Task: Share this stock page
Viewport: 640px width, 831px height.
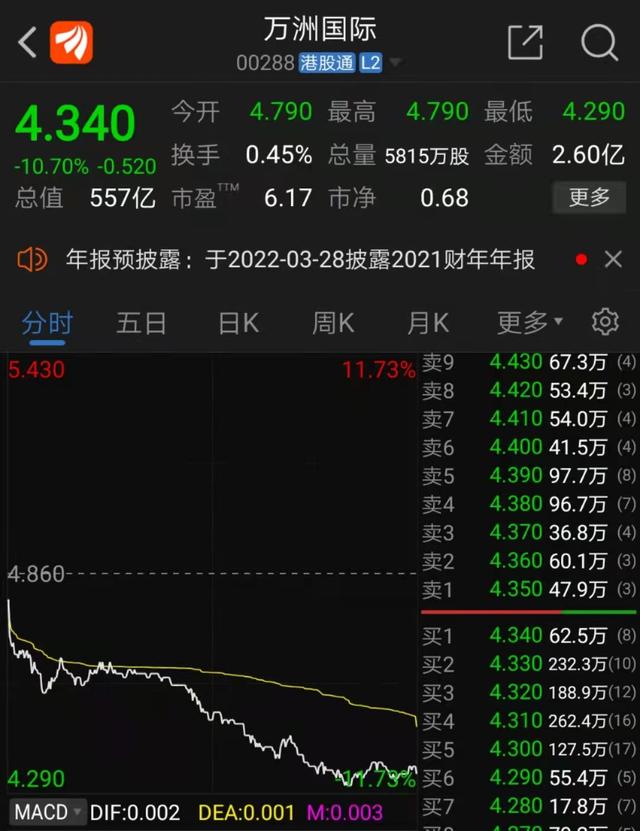Action: tap(525, 42)
